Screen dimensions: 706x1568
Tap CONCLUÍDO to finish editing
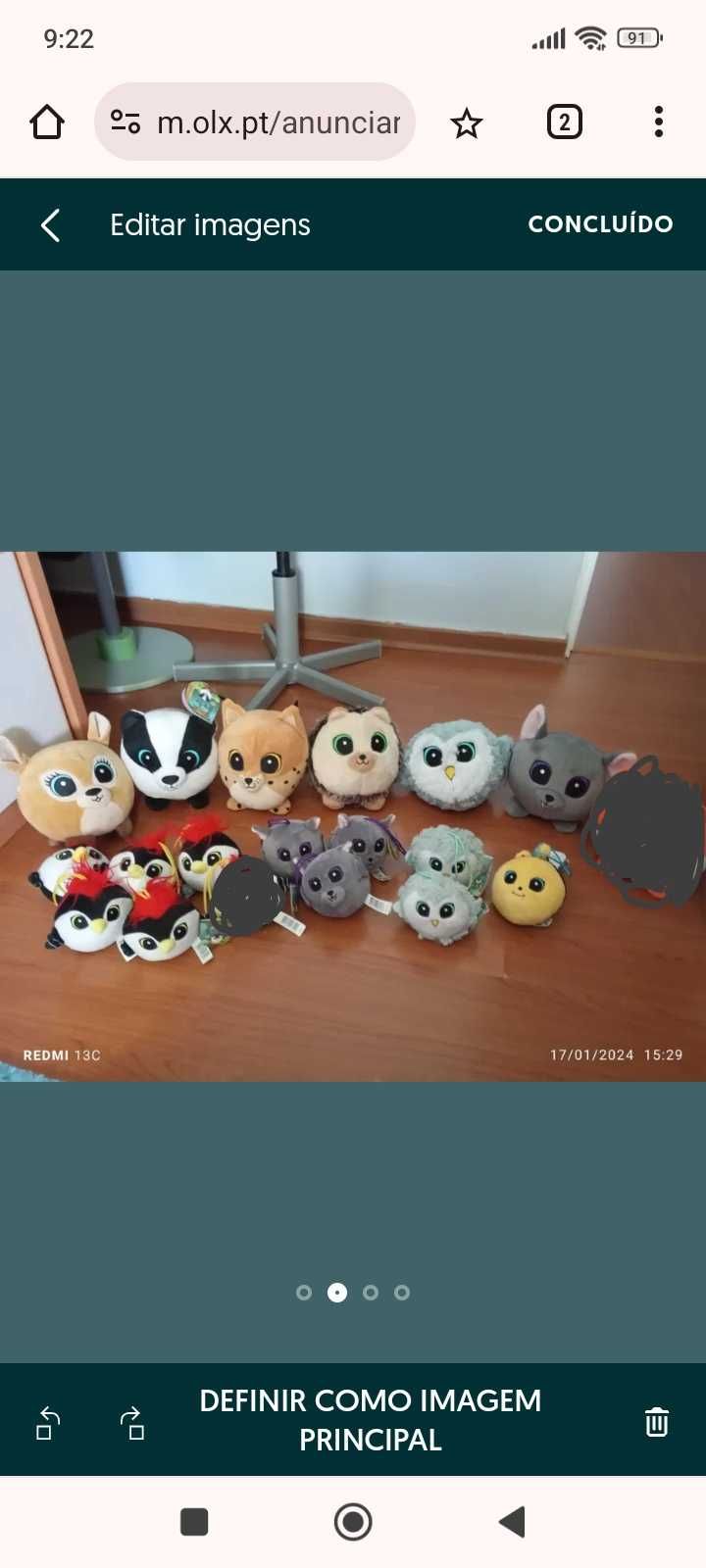pyautogui.click(x=600, y=224)
